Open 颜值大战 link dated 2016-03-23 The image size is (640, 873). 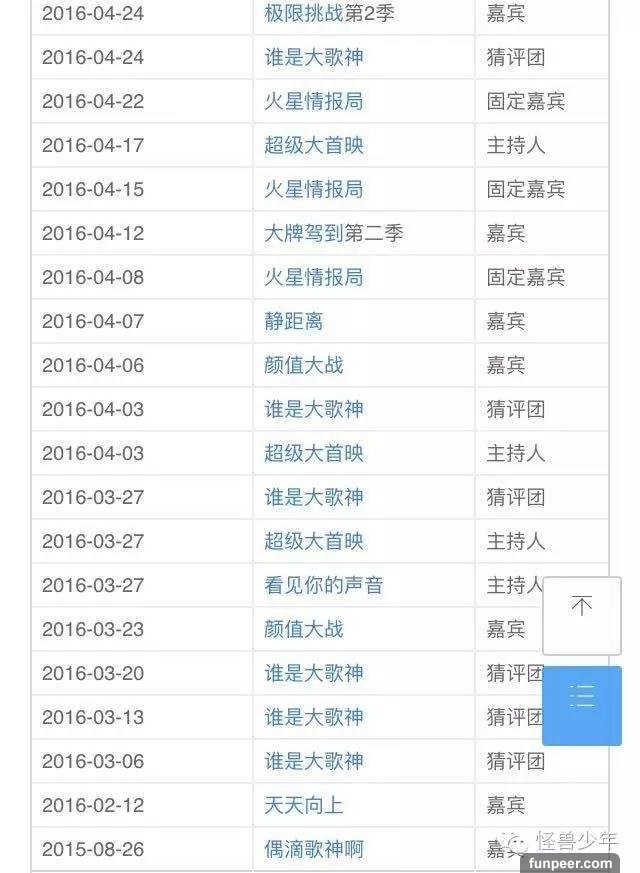tap(303, 629)
